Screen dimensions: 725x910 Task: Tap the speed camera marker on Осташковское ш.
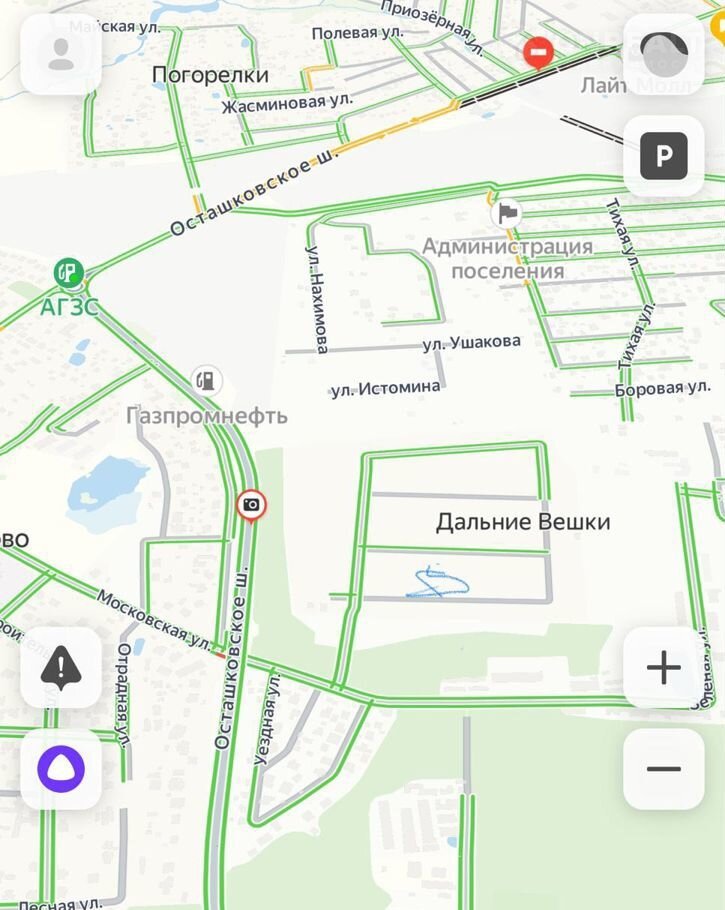tap(251, 505)
